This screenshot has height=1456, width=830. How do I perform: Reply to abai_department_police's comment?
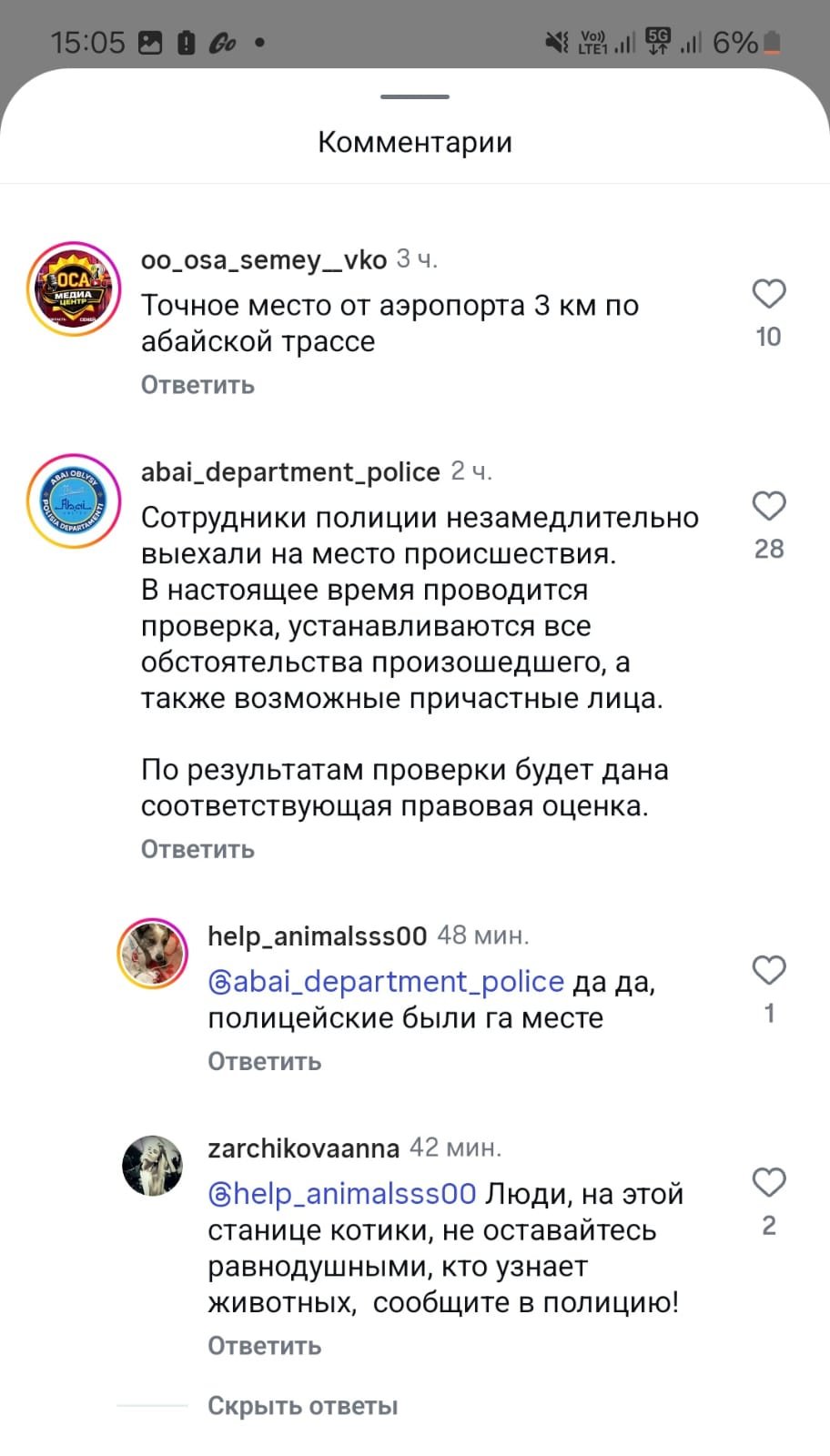pyautogui.click(x=197, y=849)
